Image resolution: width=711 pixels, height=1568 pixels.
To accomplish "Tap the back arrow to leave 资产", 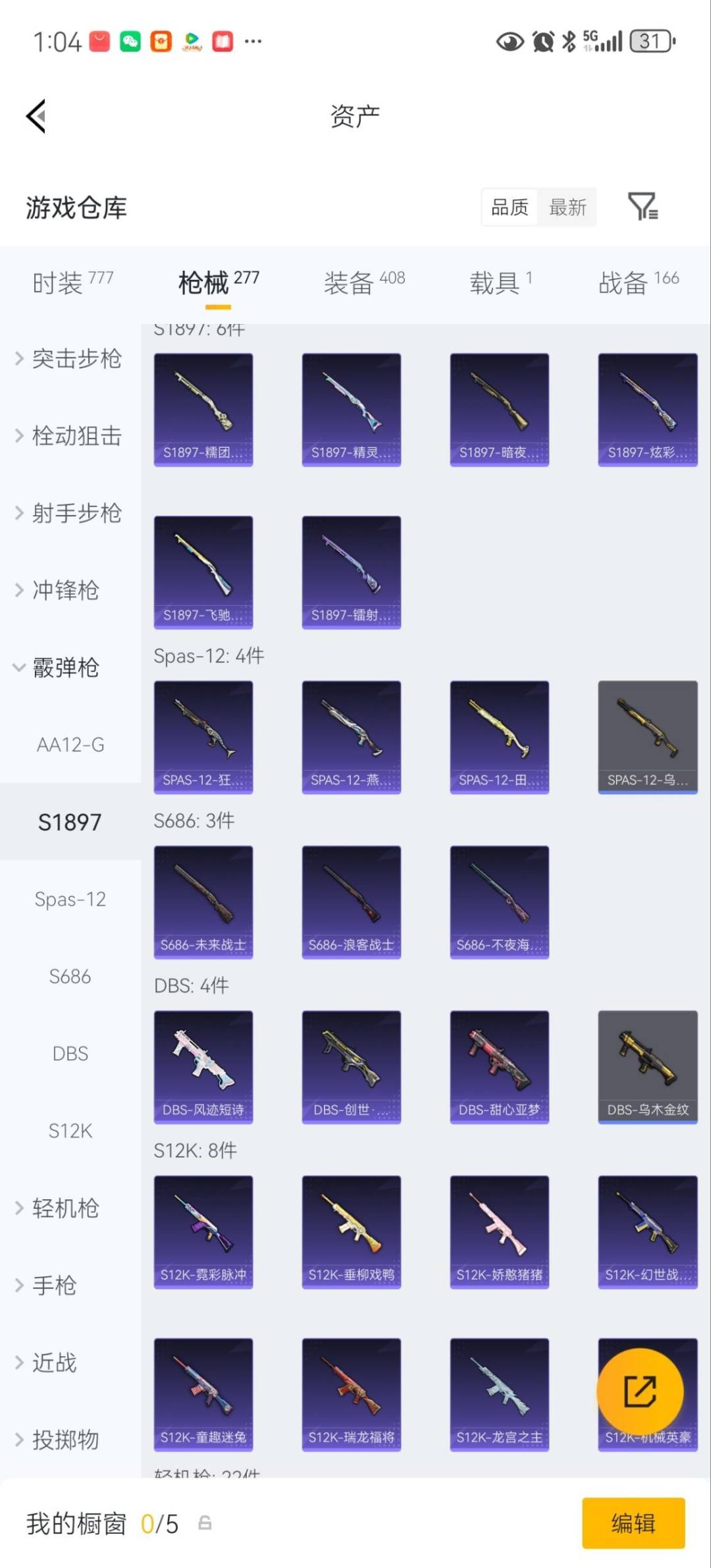I will pos(36,115).
